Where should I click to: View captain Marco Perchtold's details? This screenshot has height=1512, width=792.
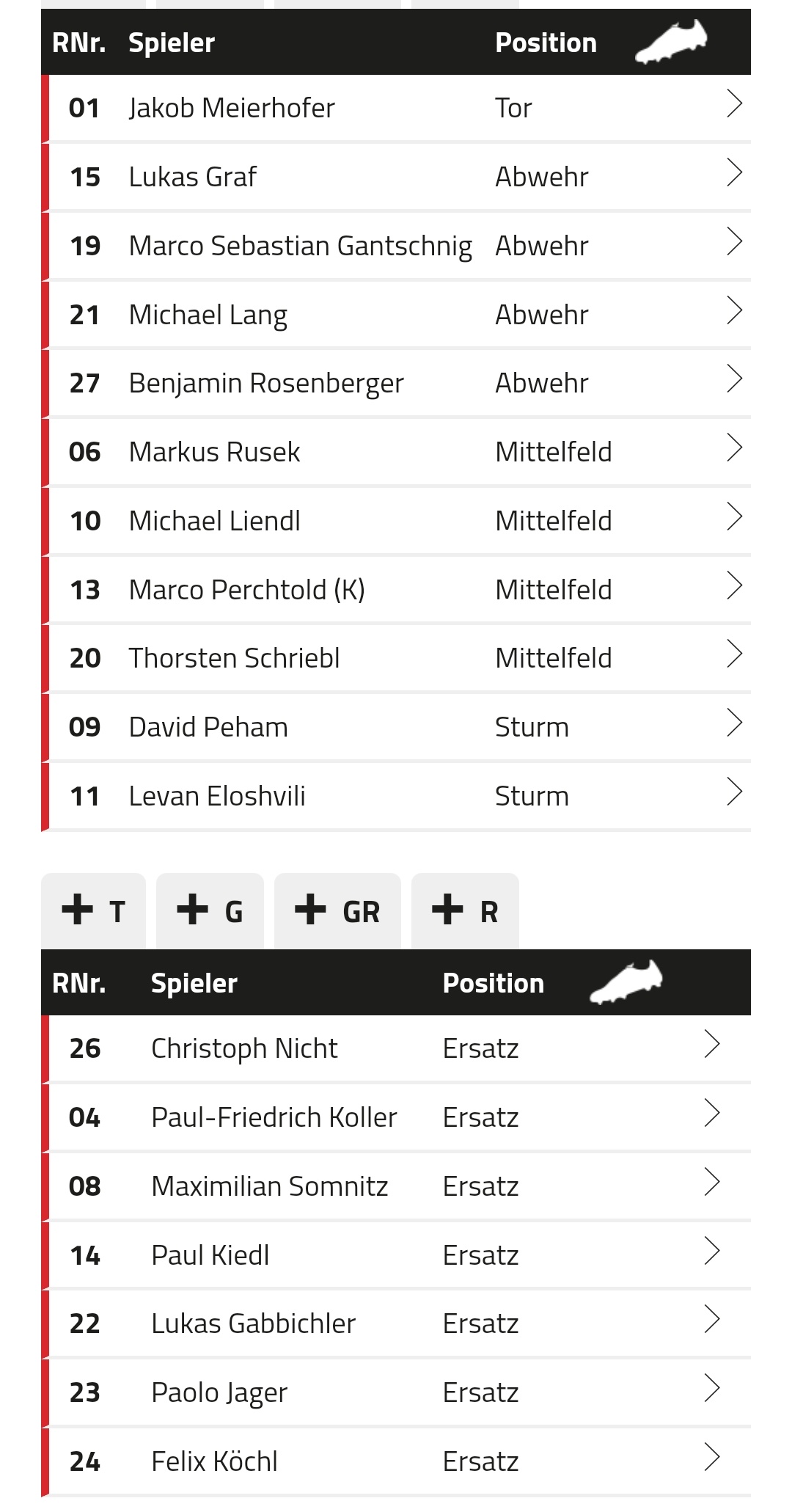tap(396, 590)
